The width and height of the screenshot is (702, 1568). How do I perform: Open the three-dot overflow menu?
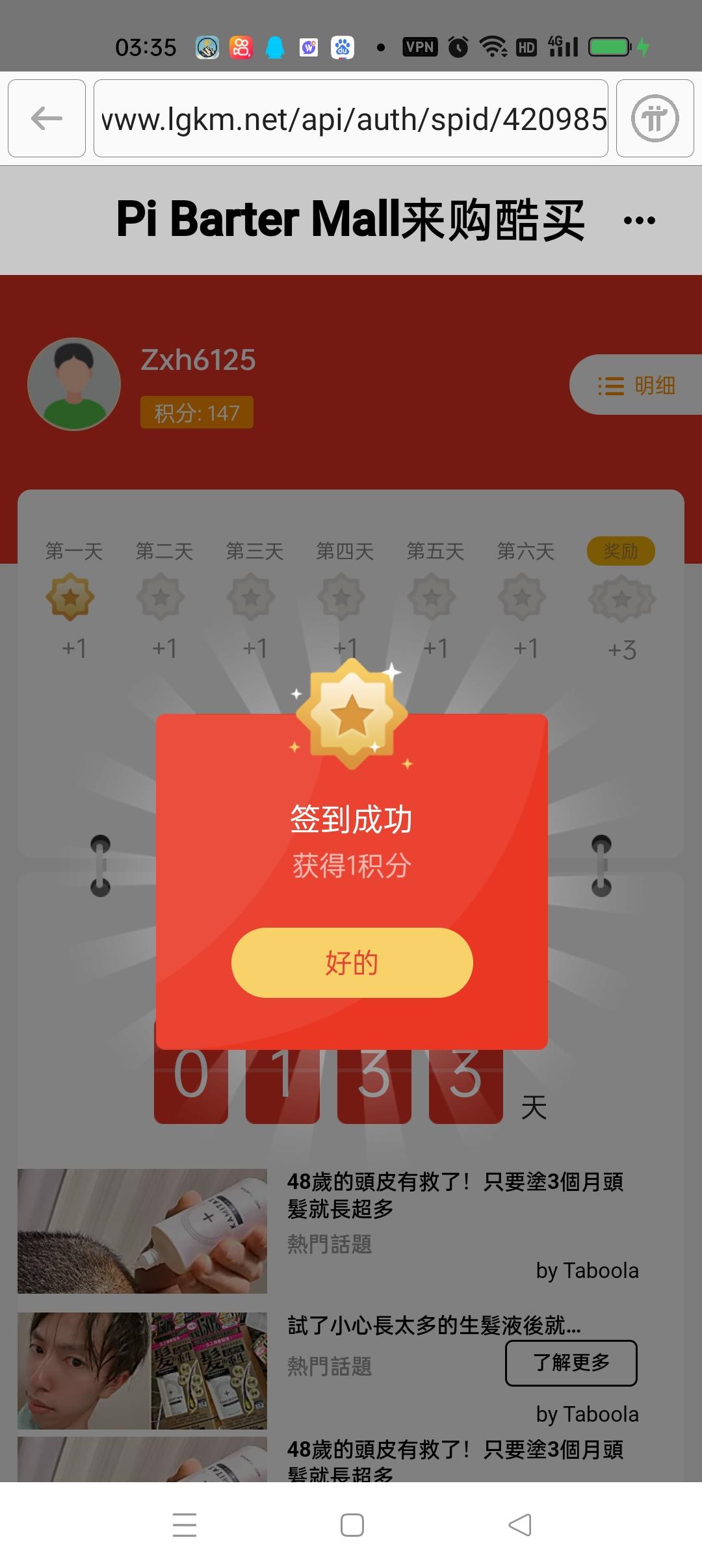(x=639, y=220)
